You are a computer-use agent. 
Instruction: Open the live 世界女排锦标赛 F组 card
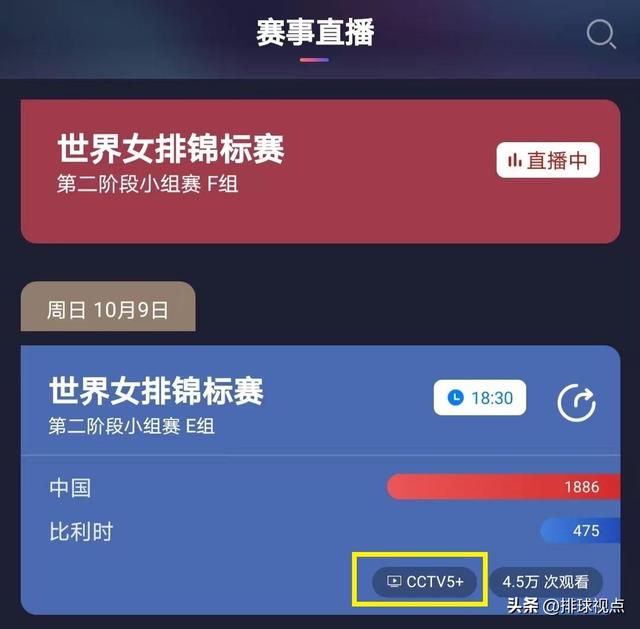(250, 168)
